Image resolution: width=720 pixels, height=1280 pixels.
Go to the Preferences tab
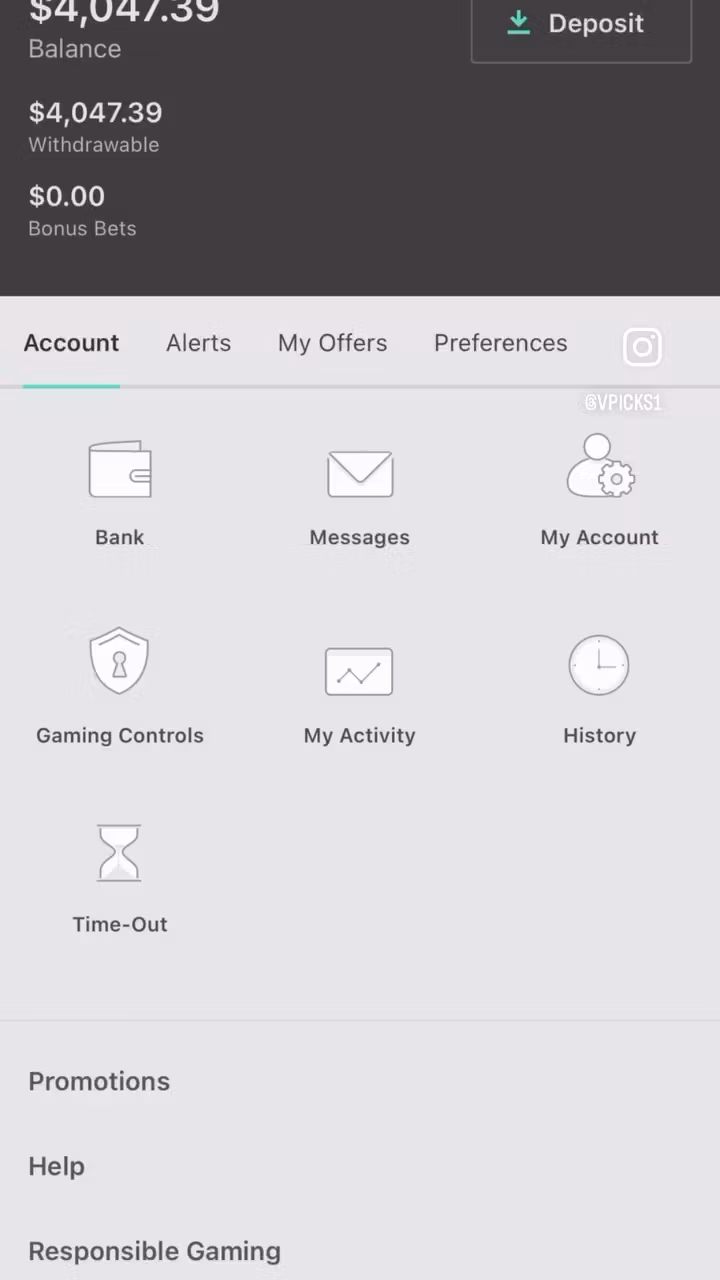coord(500,343)
